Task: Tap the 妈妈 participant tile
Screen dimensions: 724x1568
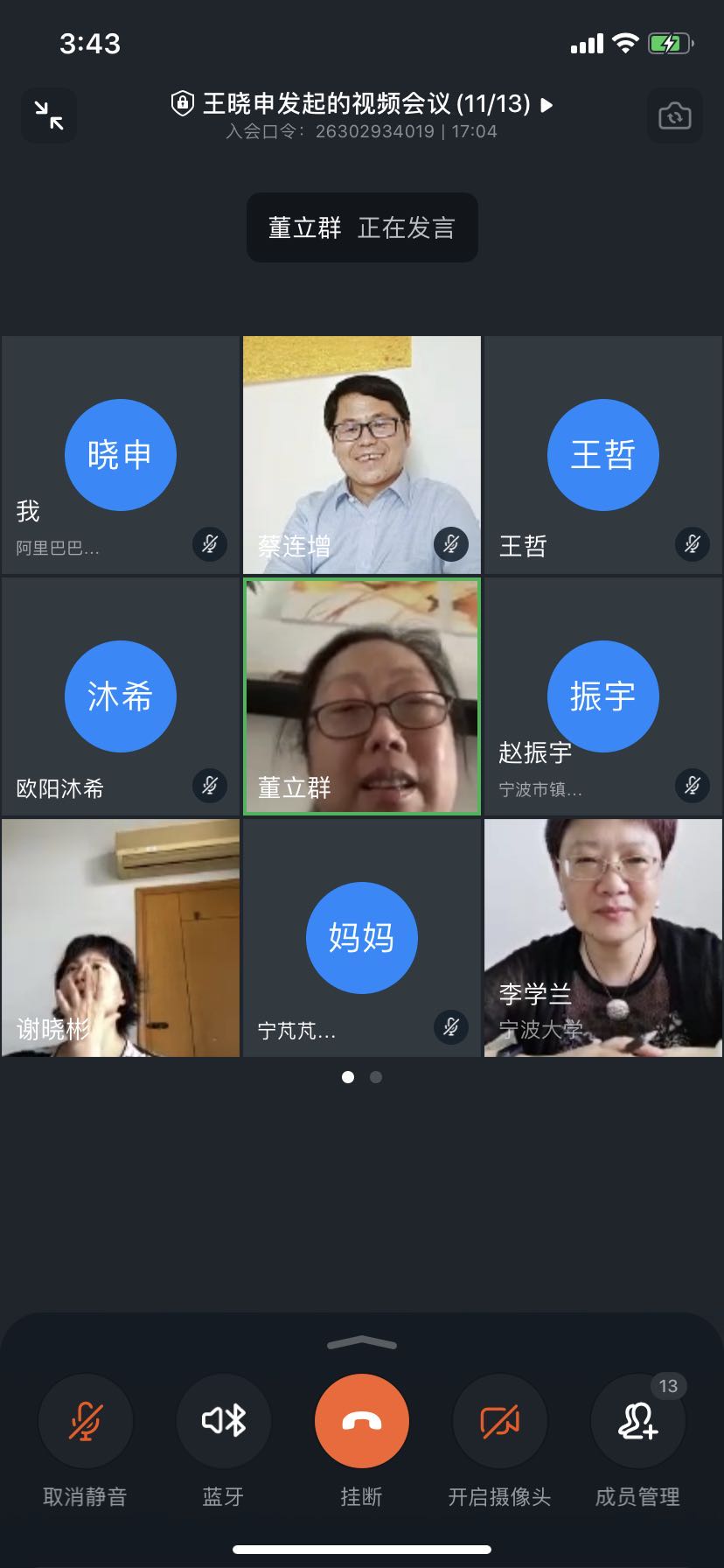Action: 361,938
